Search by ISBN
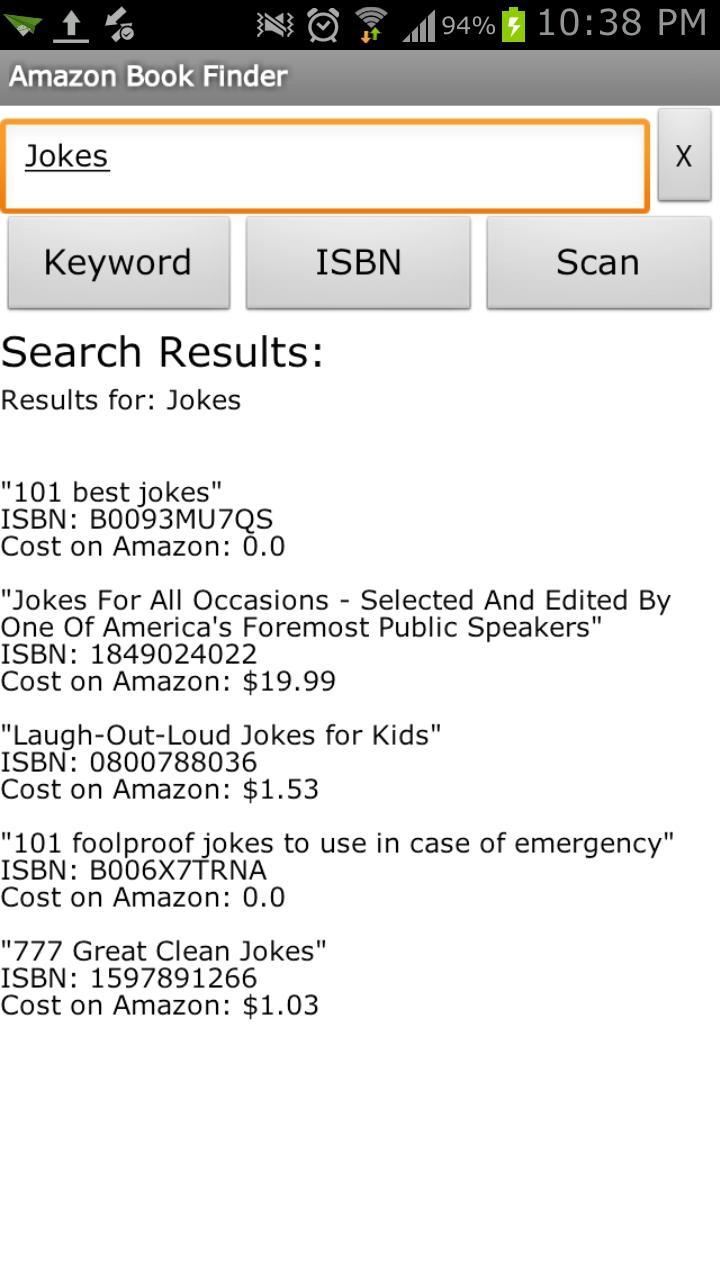This screenshot has width=720, height=1280. (358, 262)
